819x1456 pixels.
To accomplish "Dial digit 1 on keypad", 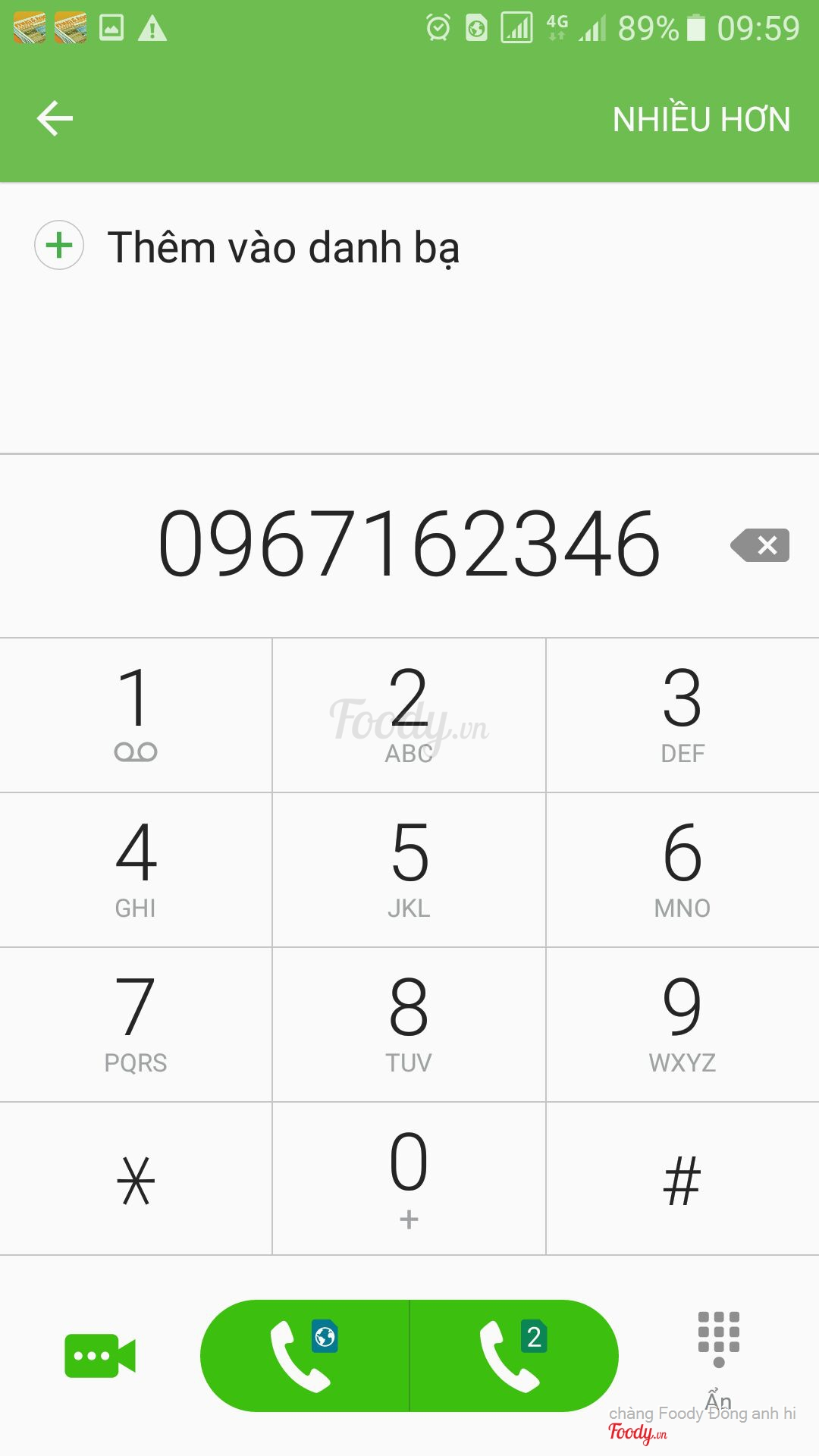I will pos(136,714).
